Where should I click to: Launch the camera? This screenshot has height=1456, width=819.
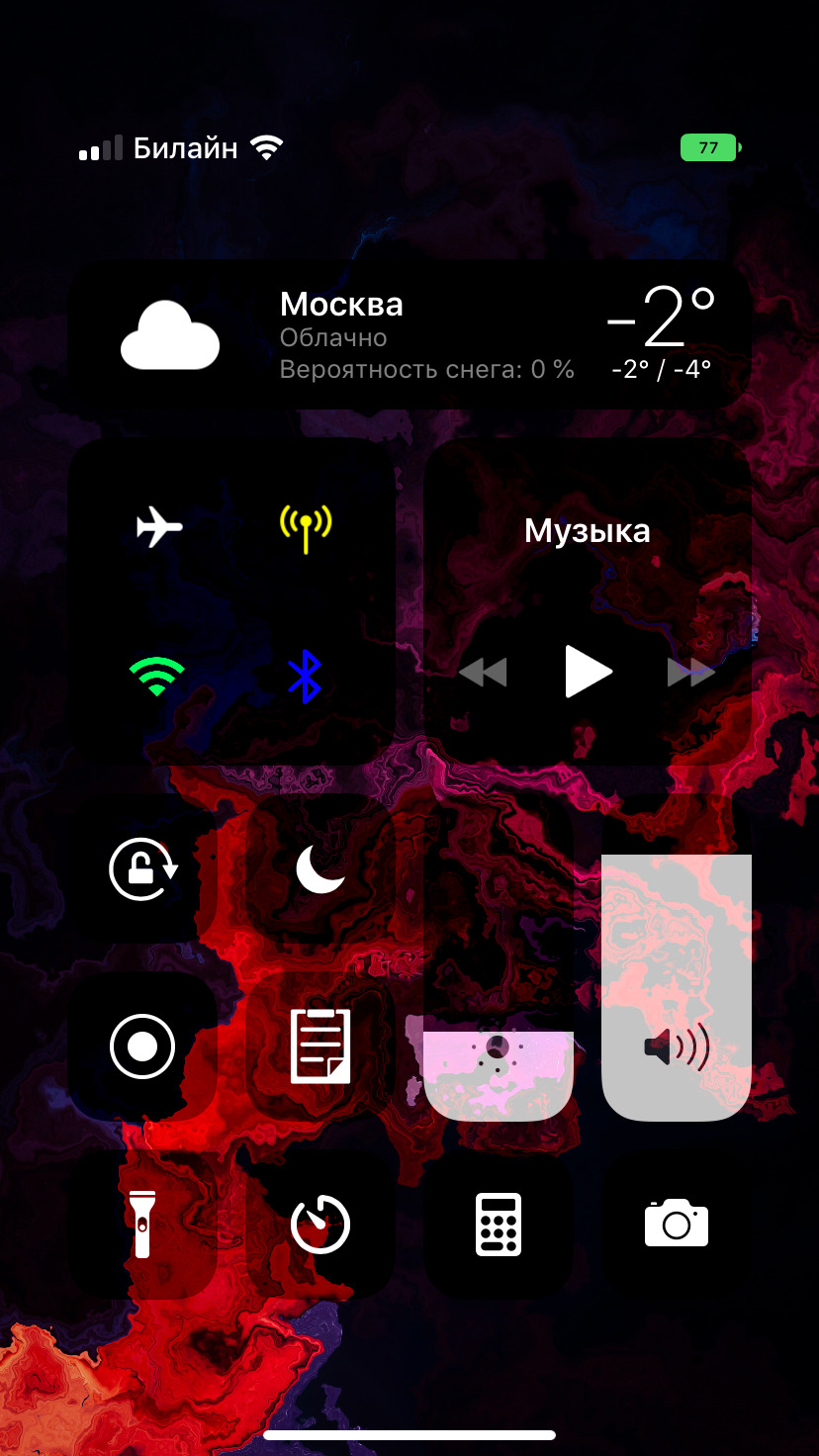[677, 1225]
